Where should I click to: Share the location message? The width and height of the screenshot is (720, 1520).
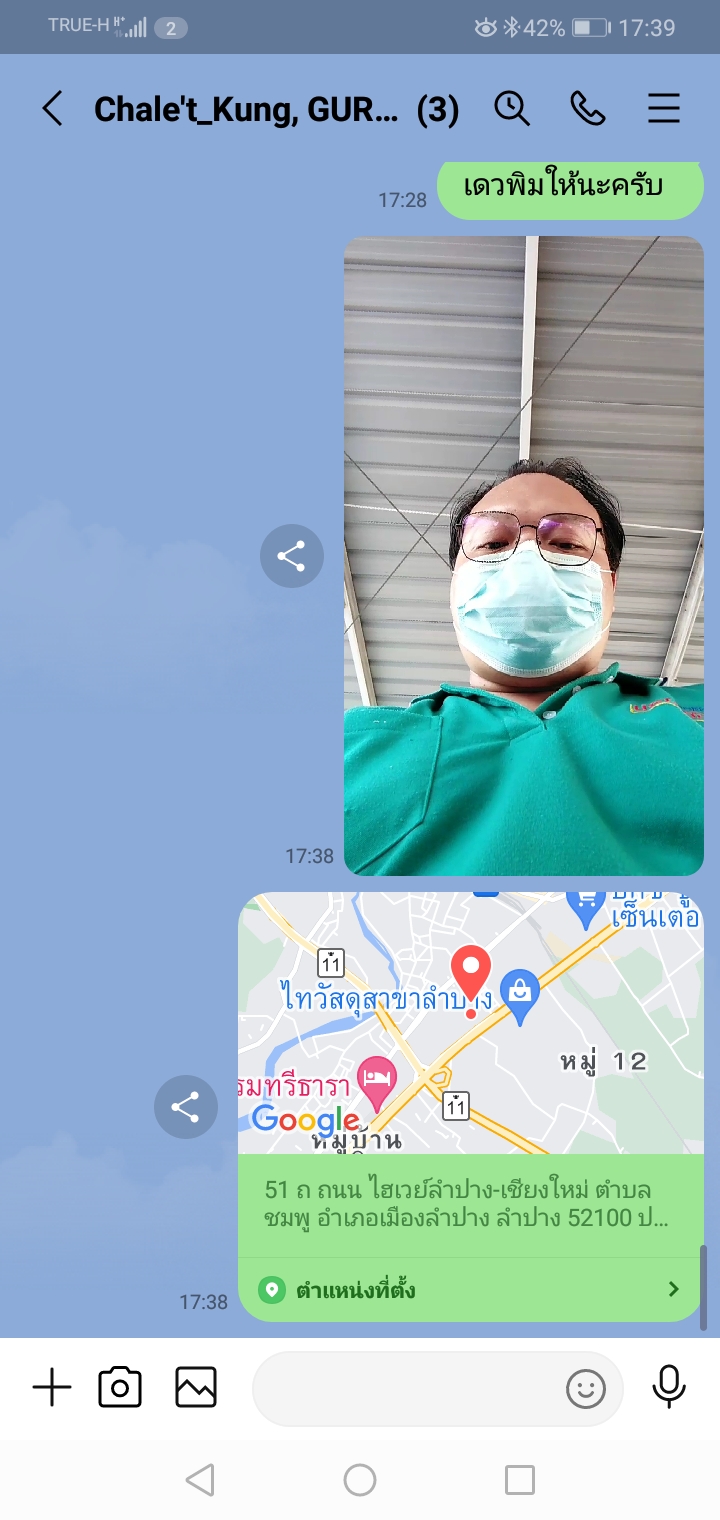(x=185, y=1107)
